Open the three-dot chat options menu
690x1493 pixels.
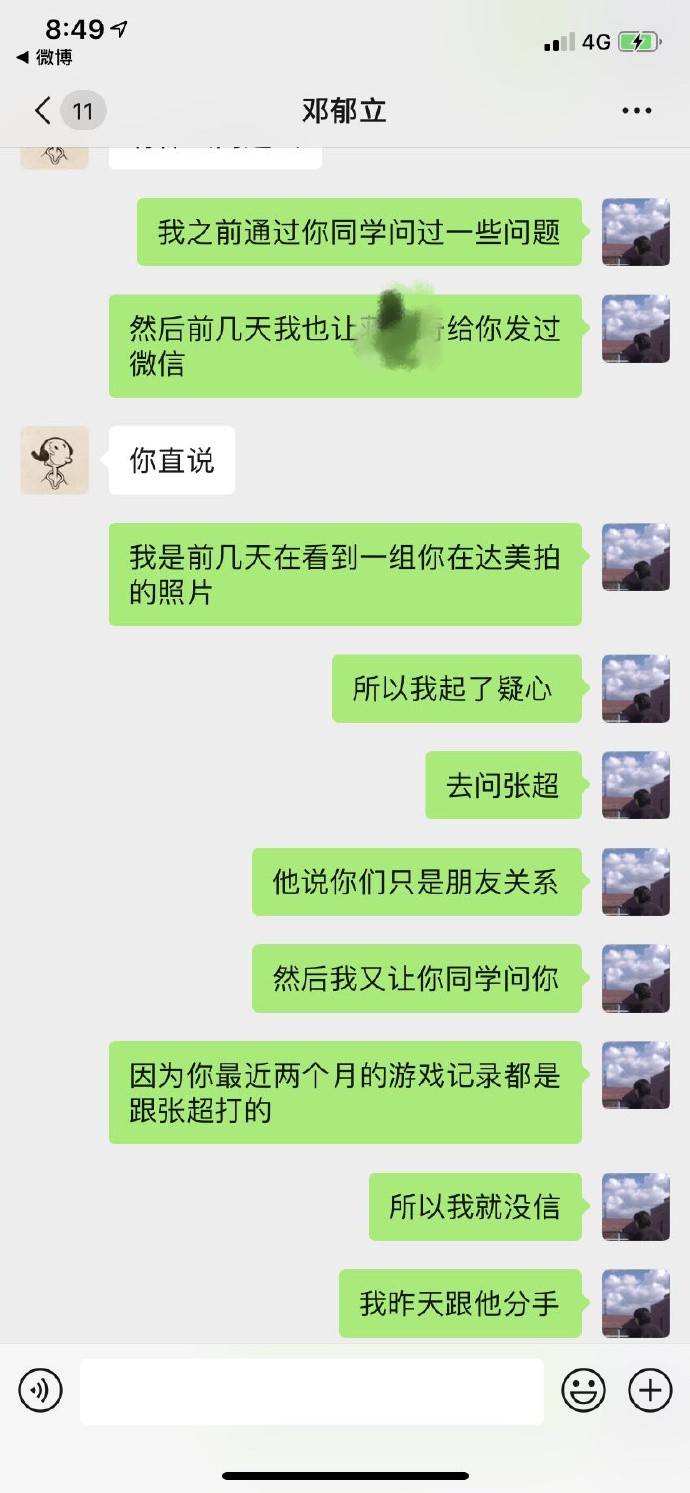[x=636, y=111]
